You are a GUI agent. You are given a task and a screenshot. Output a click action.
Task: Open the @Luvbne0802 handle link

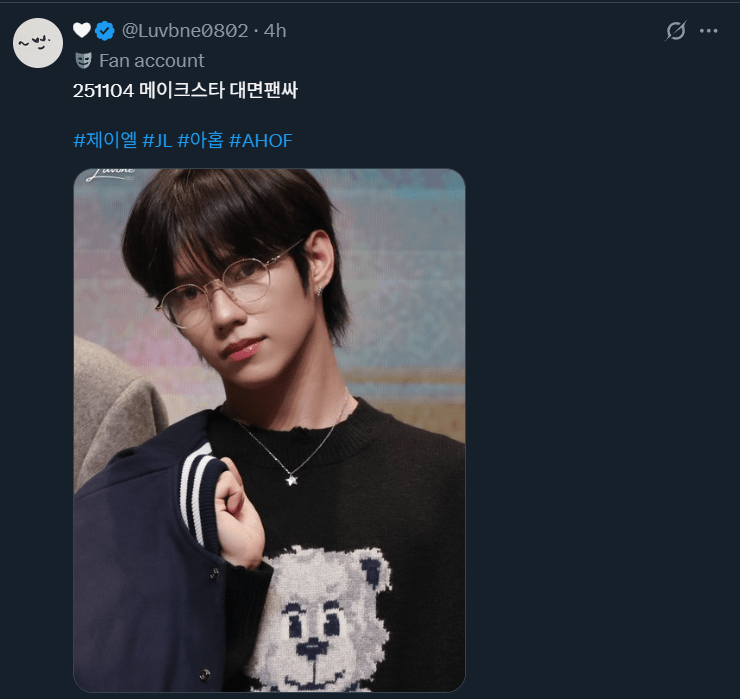(x=184, y=31)
